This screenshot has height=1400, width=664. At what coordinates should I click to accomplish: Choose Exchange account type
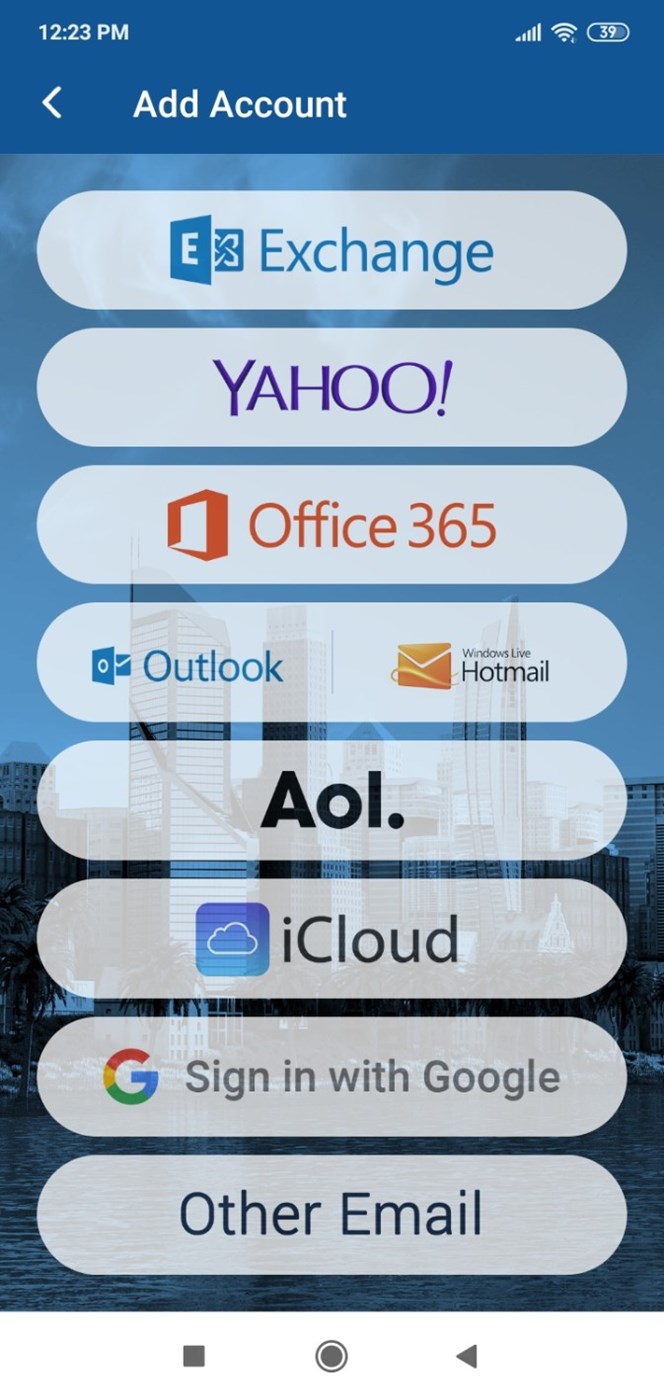click(332, 250)
